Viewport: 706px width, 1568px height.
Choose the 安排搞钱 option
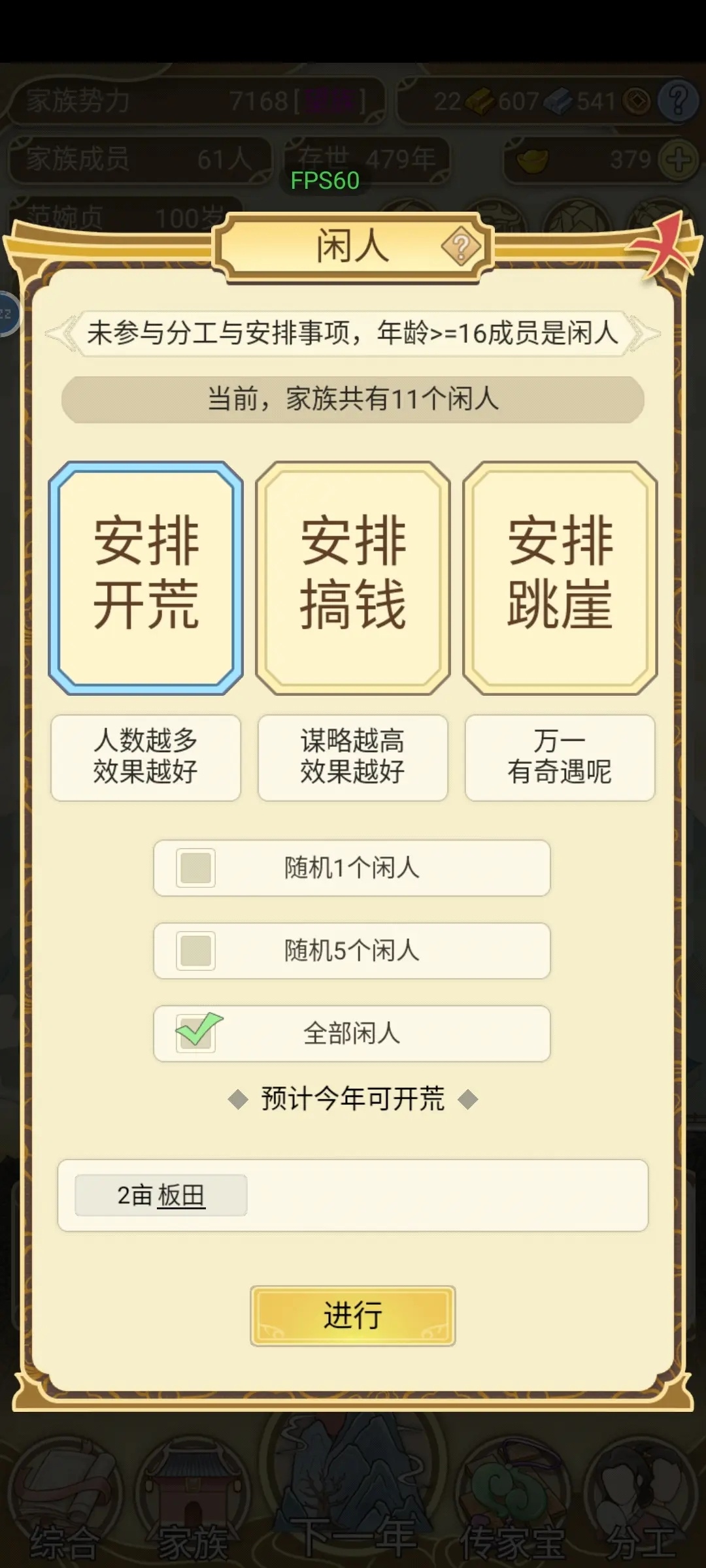353,578
